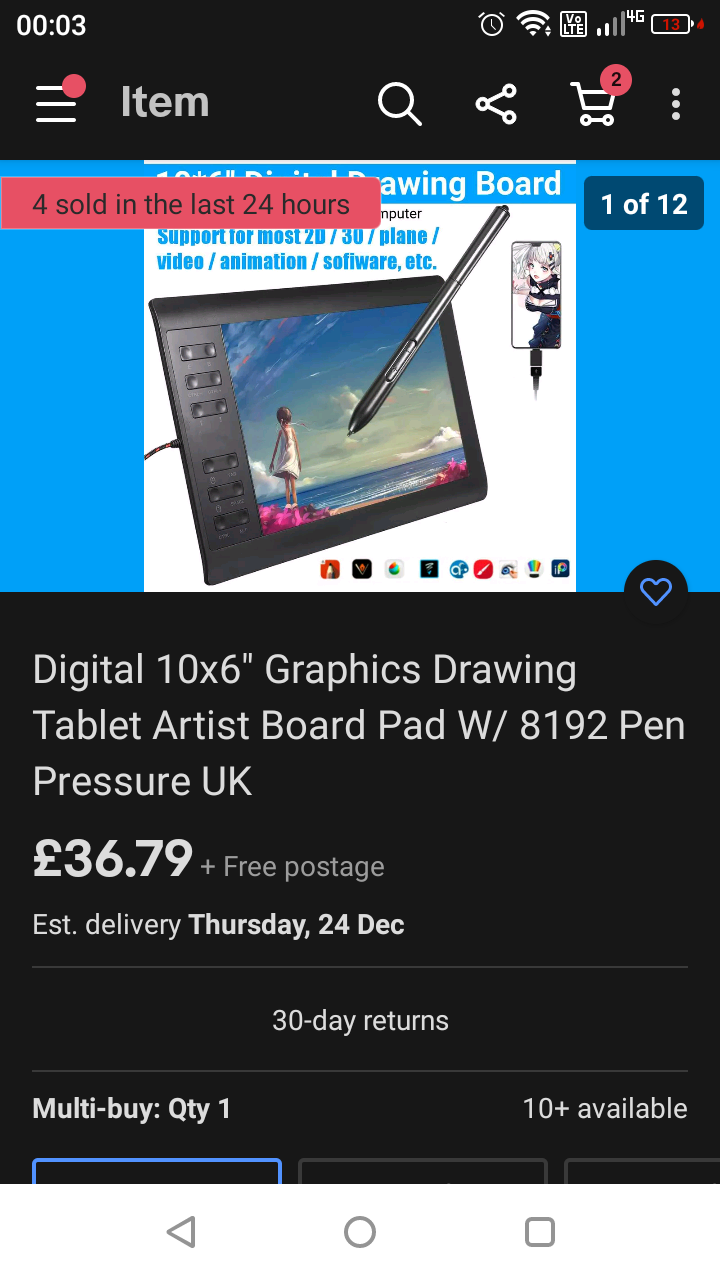The image size is (720, 1280).
Task: Select the first multi-buy quantity option
Action: point(157,1171)
